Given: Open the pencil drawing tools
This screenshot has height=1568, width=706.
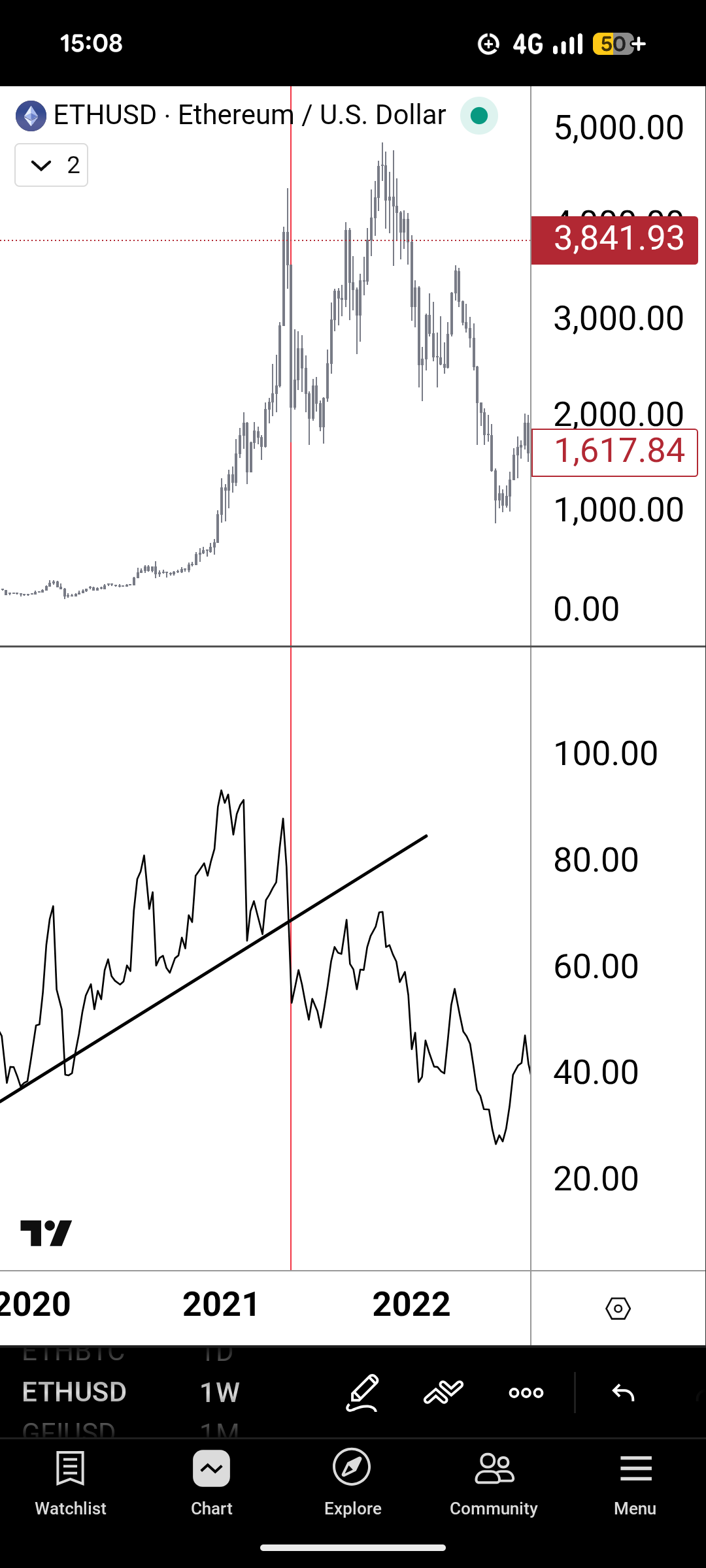Looking at the screenshot, I should (x=363, y=1392).
